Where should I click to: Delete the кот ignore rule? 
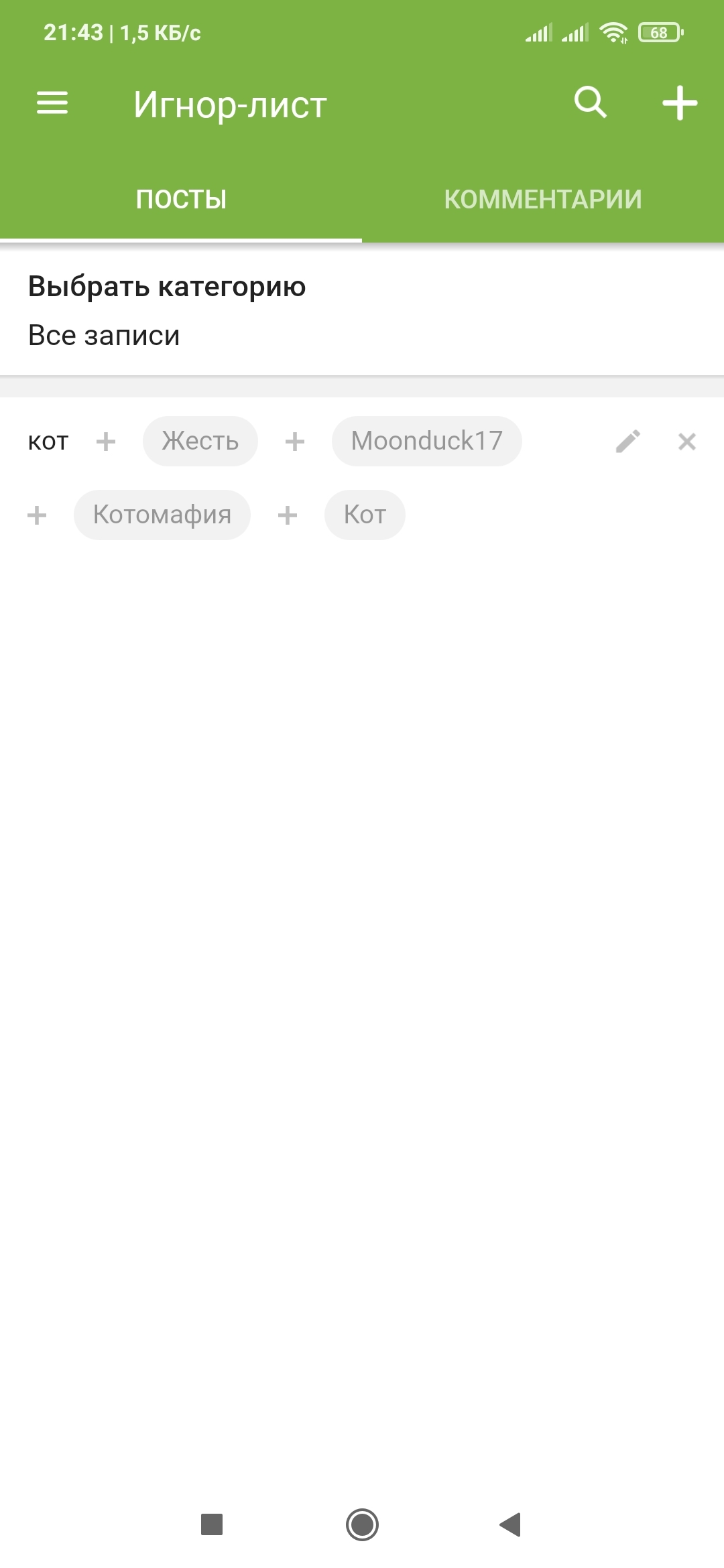tap(687, 442)
